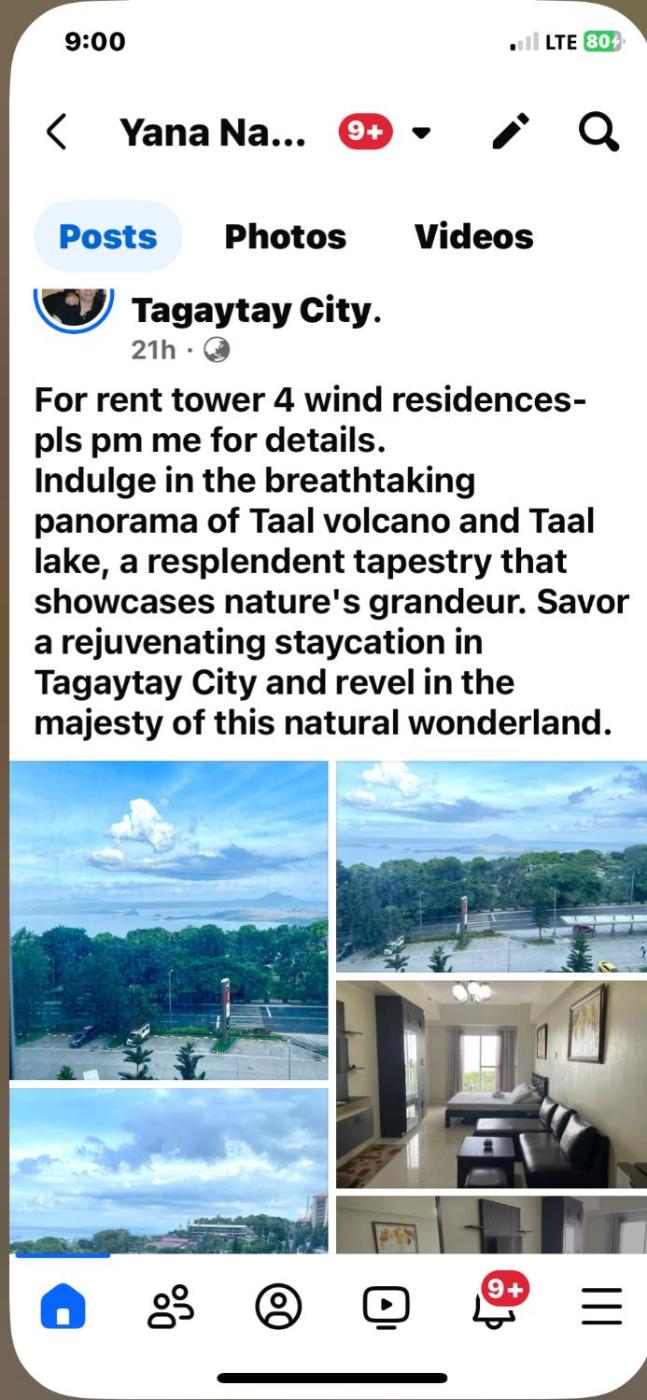The image size is (647, 1400).
Task: Open the Video tab
Action: [386, 1306]
